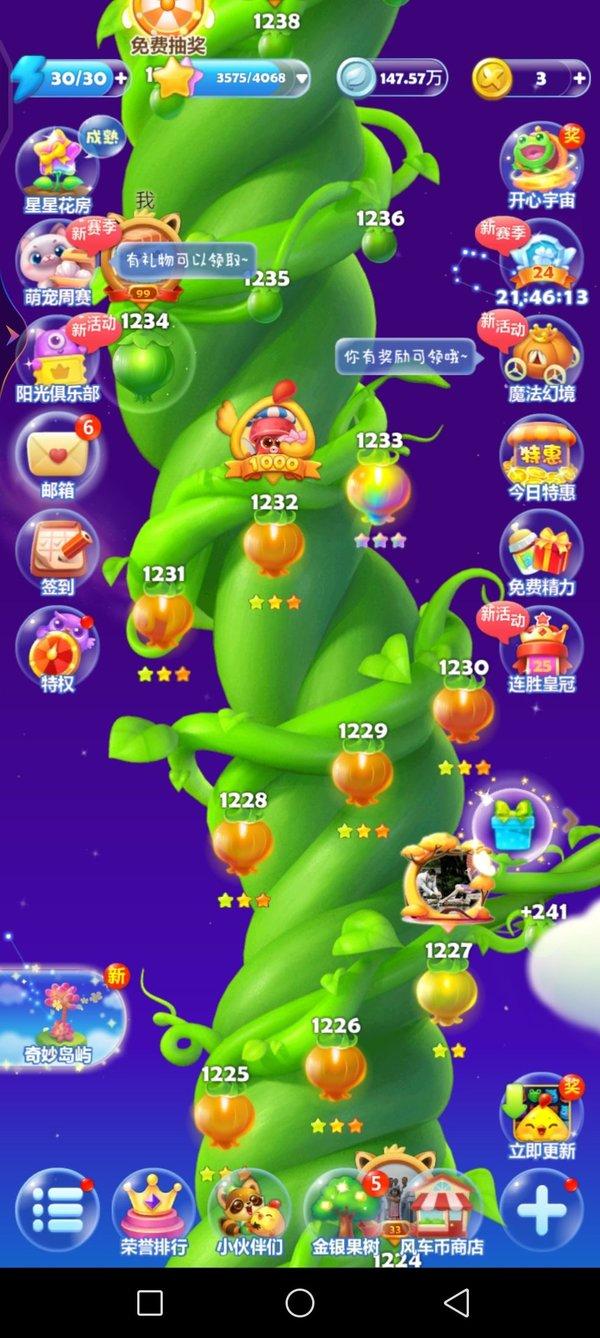The image size is (600, 1338).
Task: Visit 风车币商店 shop
Action: [x=441, y=1210]
